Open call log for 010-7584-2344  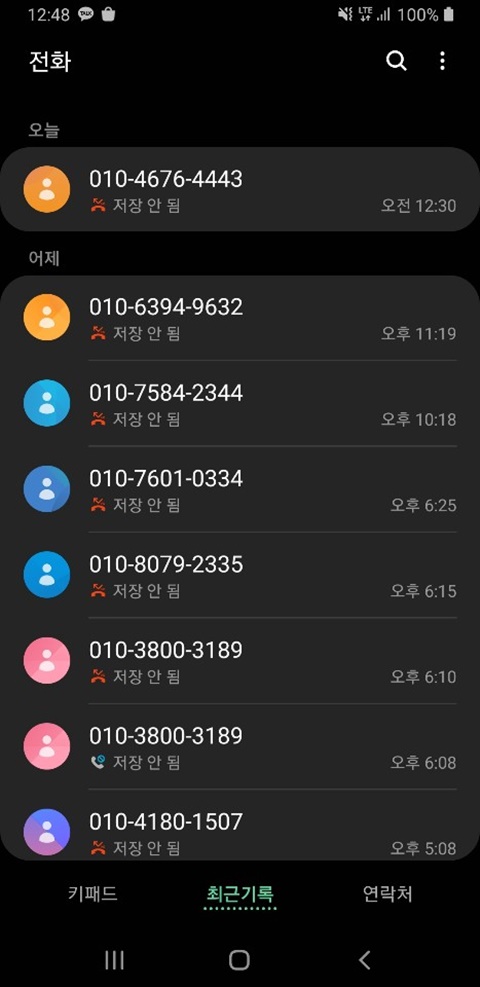pos(240,403)
